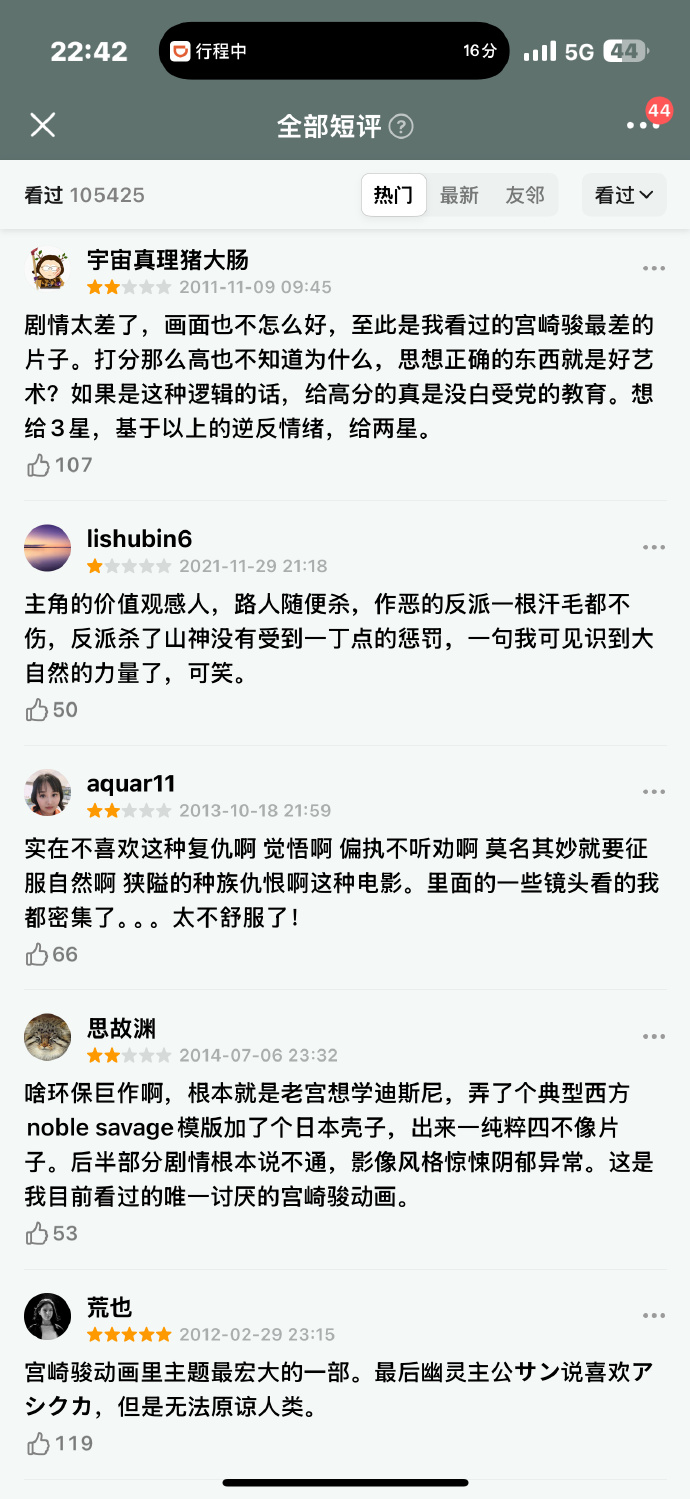690x1499 pixels.
Task: Expand the 看过 filter dropdown
Action: [624, 195]
